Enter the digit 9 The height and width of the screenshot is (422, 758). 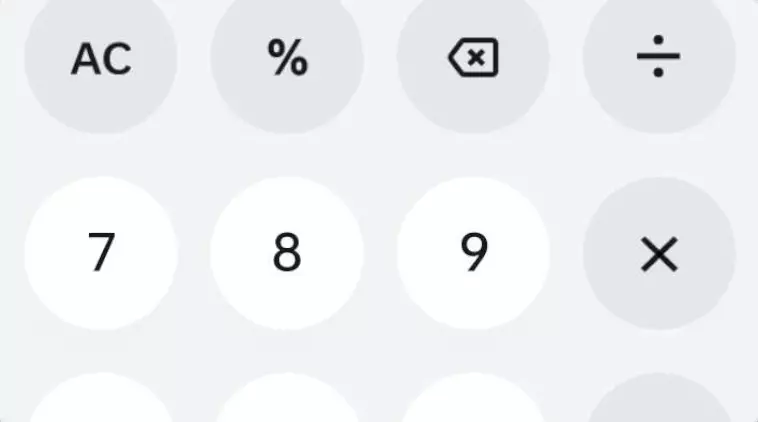tap(473, 253)
